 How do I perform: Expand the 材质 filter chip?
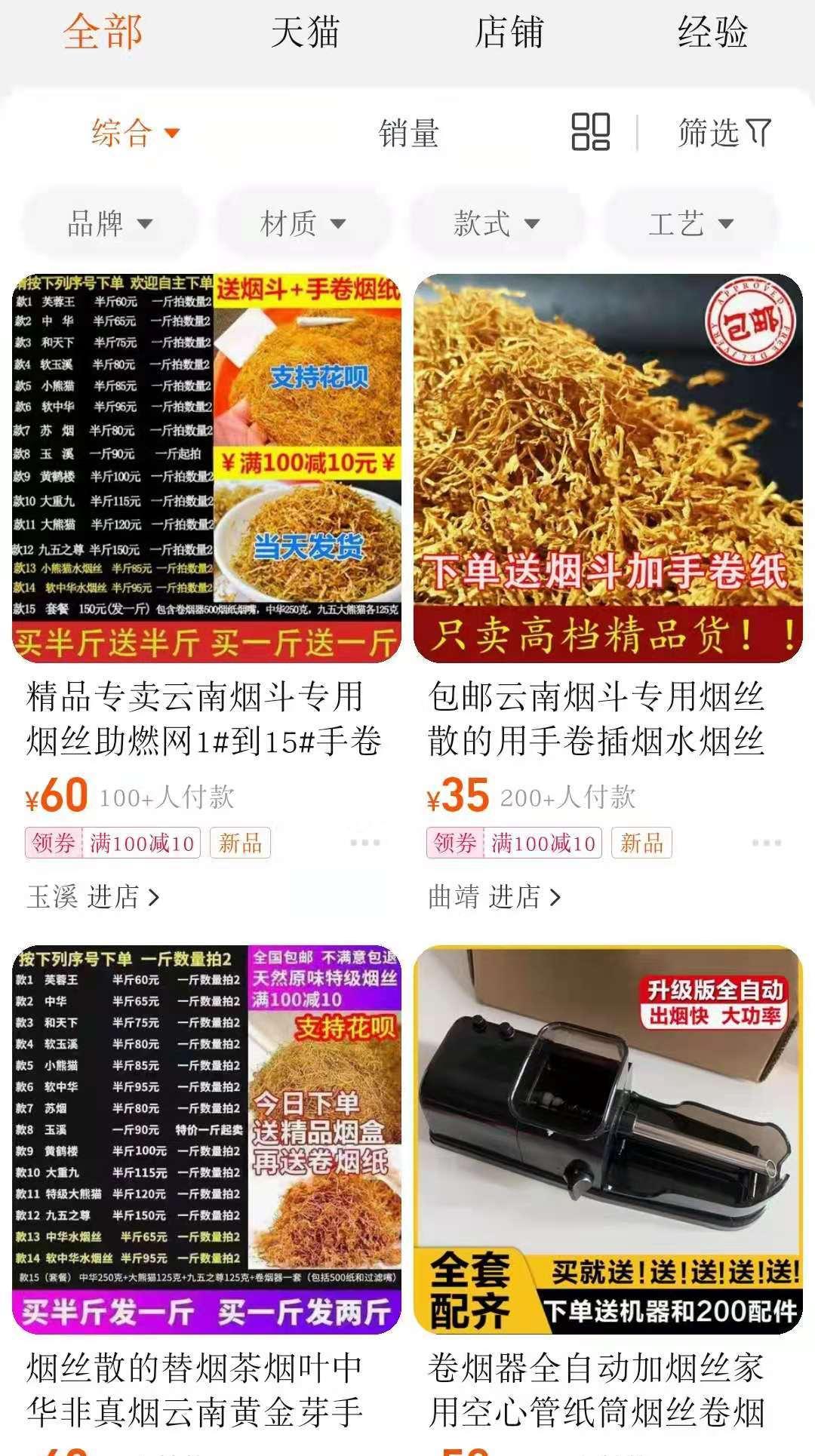pos(303,223)
